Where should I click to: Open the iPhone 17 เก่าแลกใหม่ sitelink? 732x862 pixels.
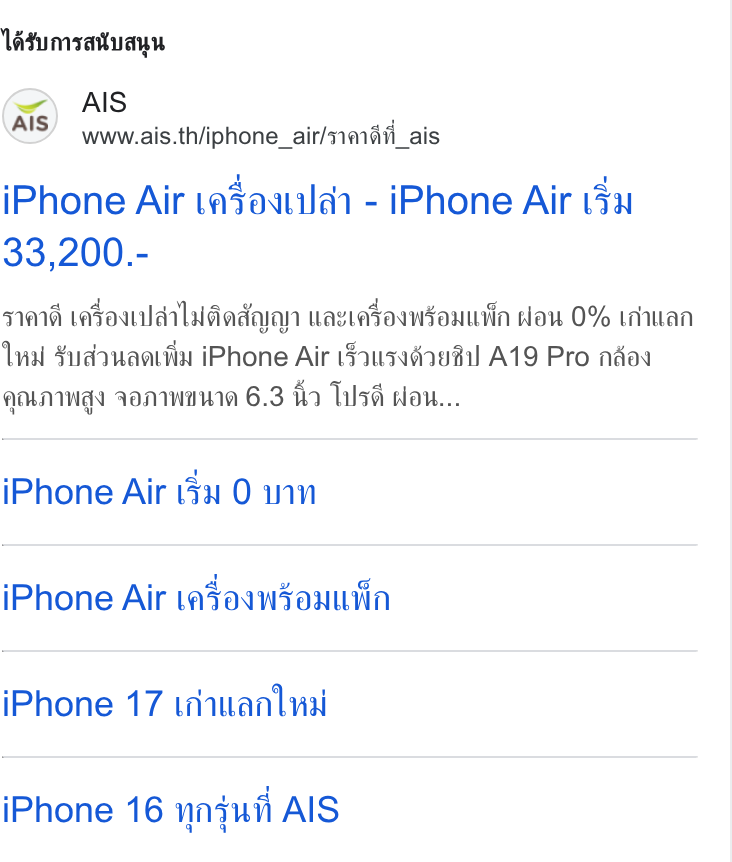click(164, 703)
